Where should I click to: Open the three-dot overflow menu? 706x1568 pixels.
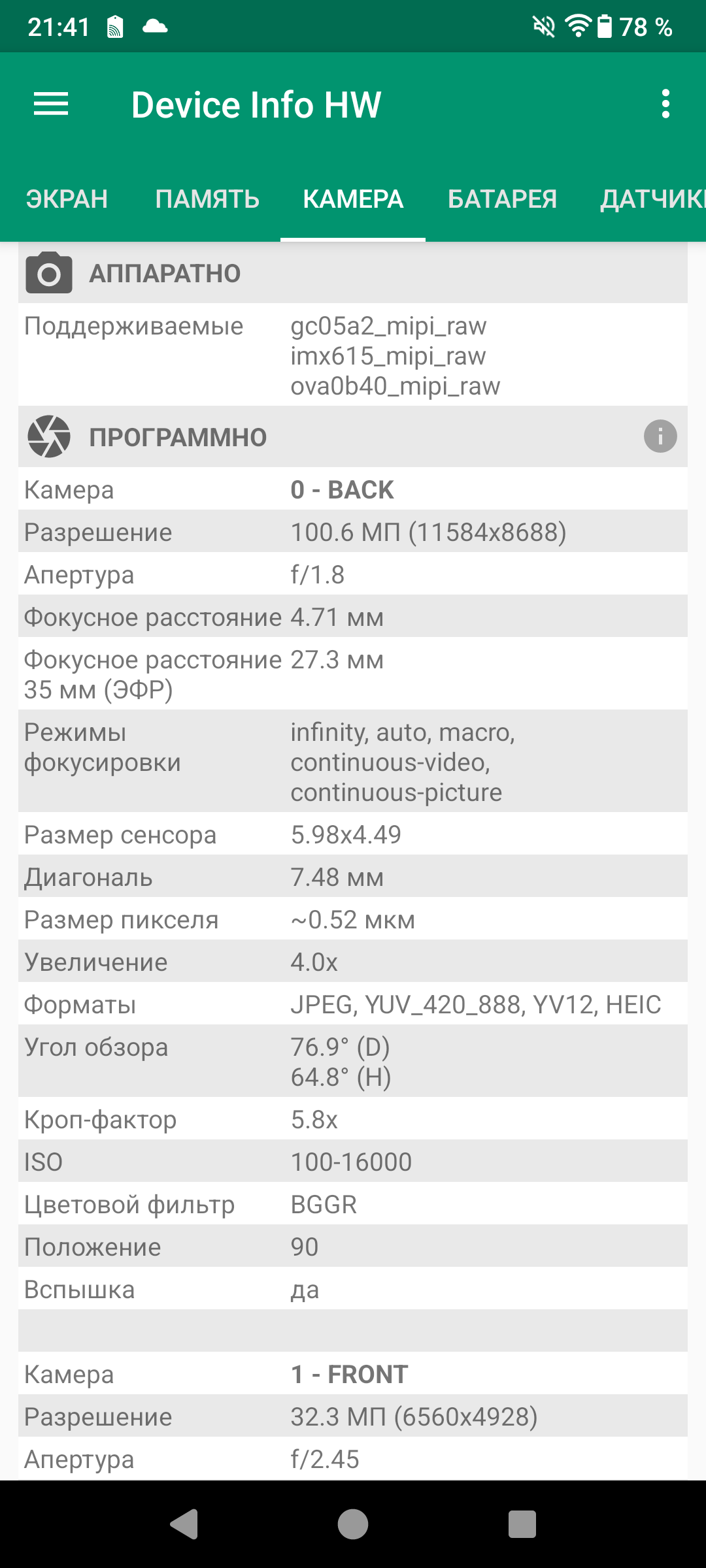point(665,104)
